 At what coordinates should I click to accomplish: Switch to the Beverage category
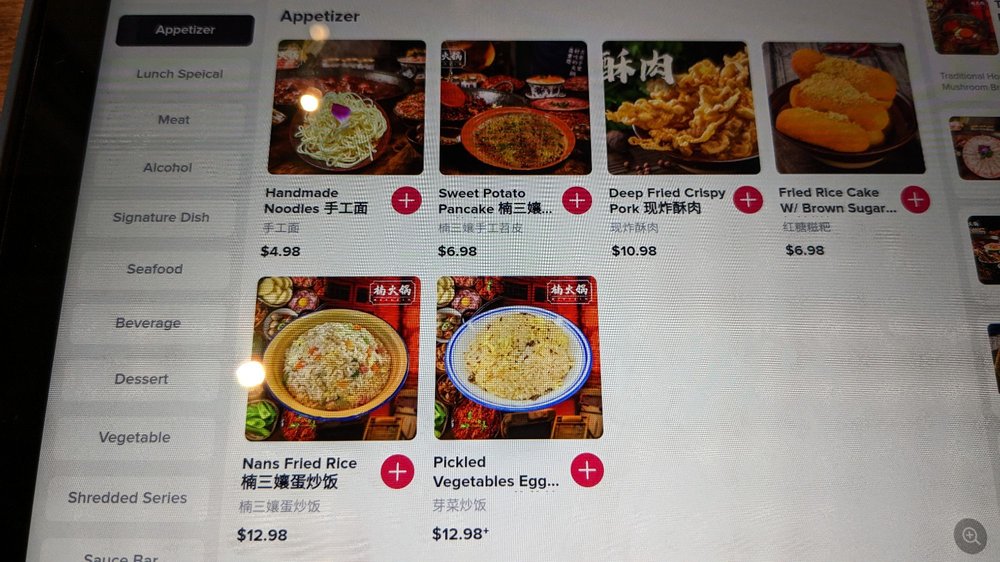point(148,323)
